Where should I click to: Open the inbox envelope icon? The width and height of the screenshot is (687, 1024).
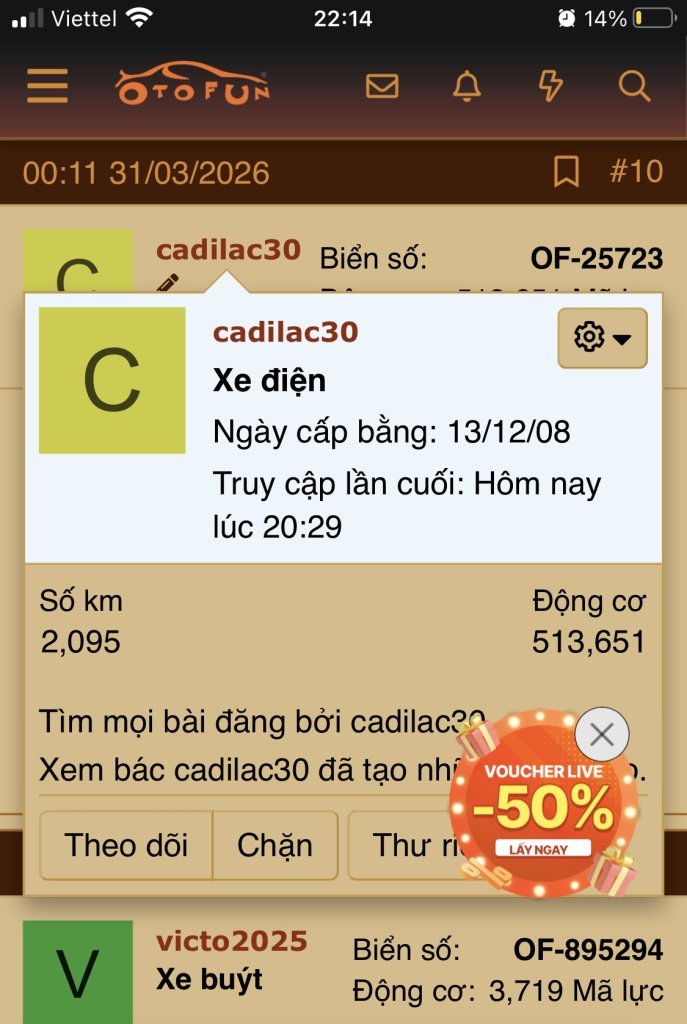click(382, 86)
